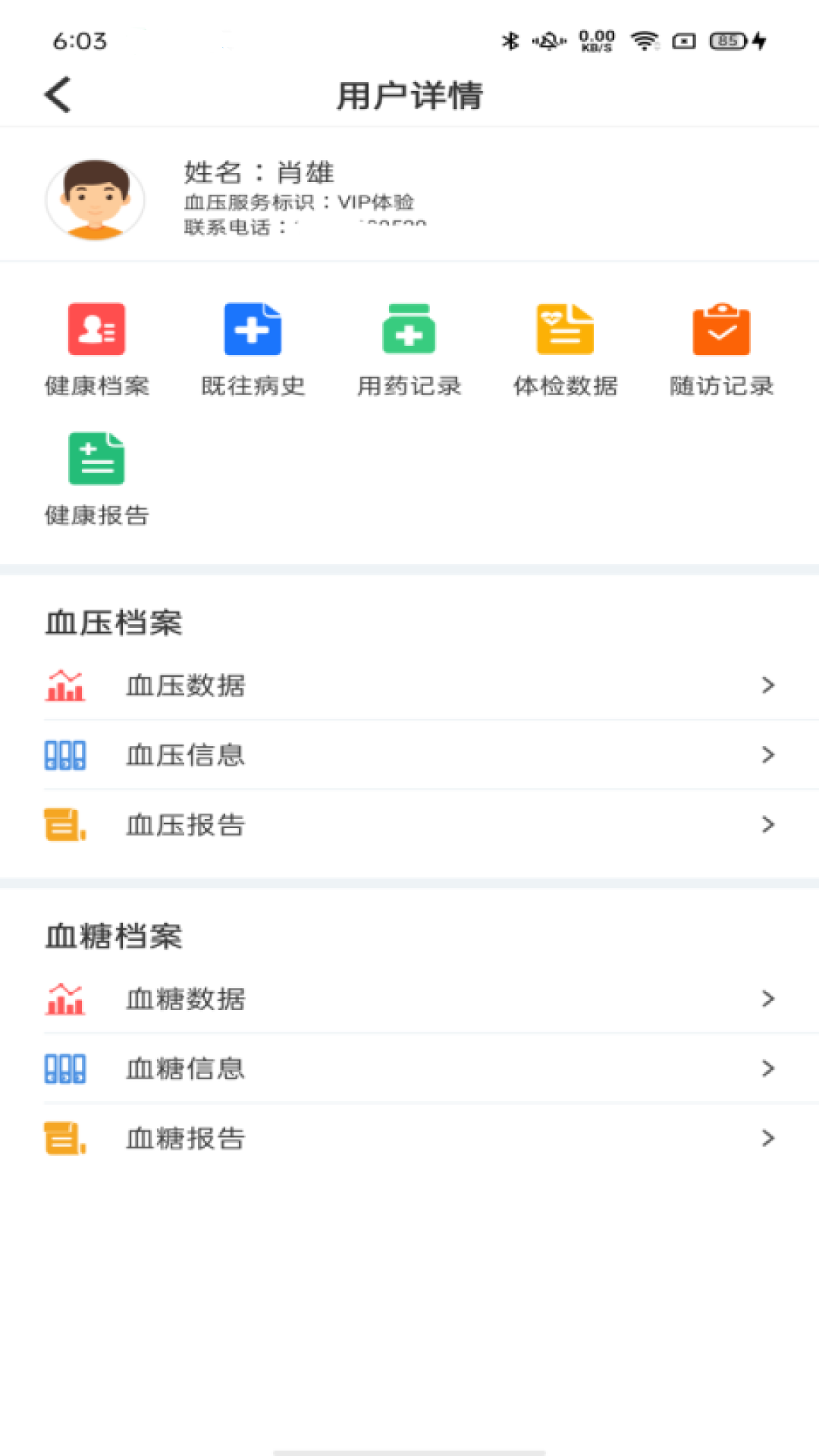The height and width of the screenshot is (1456, 819).
Task: Click the back arrow button
Action: [x=57, y=94]
